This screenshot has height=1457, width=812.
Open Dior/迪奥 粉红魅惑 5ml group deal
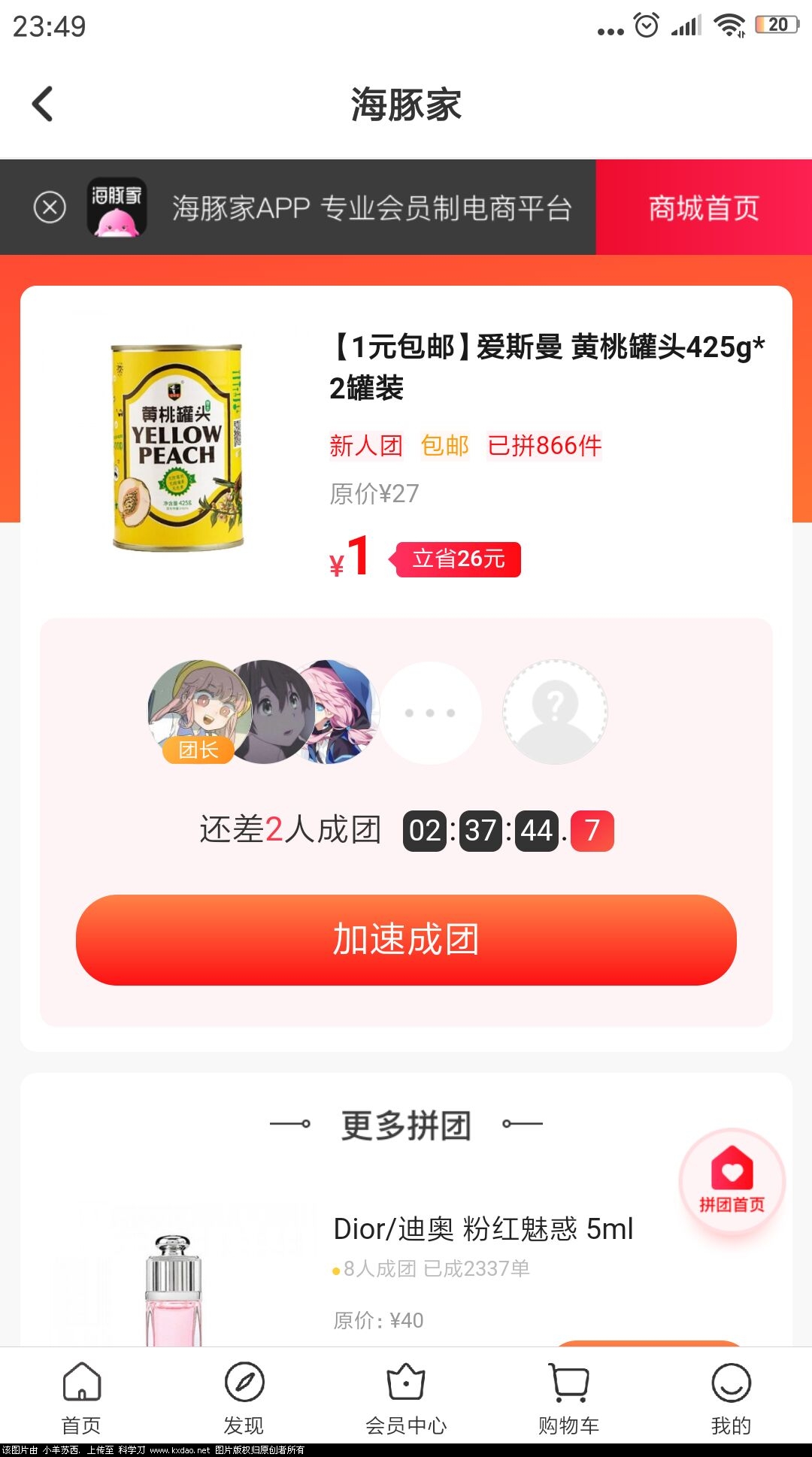tap(483, 1229)
